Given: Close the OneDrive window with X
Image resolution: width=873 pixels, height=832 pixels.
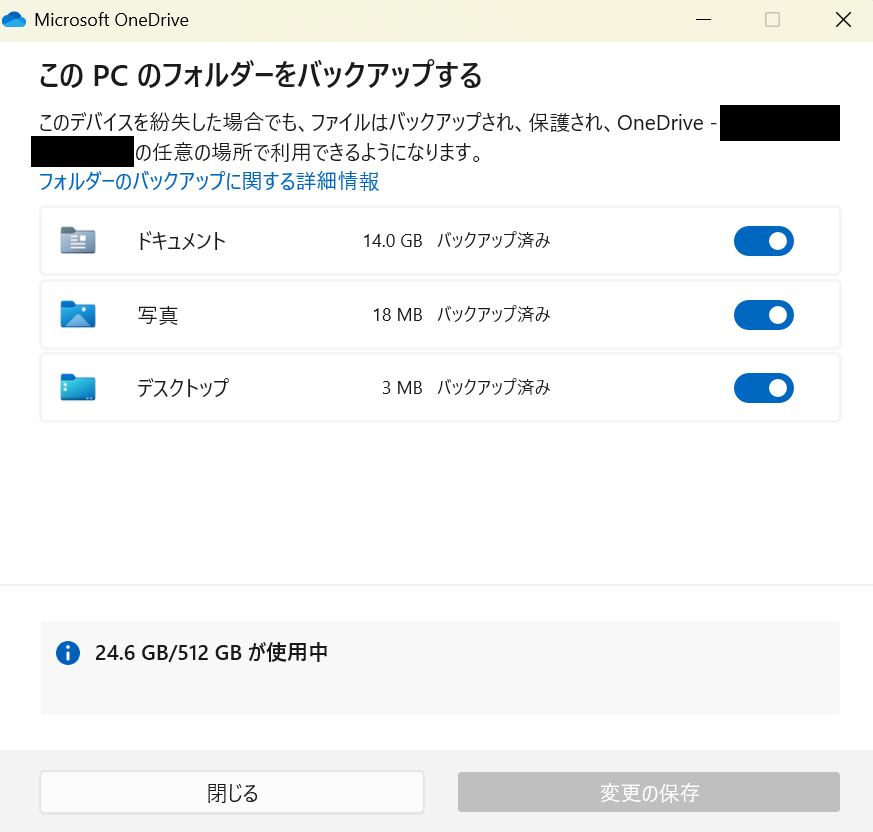Looking at the screenshot, I should coord(842,20).
